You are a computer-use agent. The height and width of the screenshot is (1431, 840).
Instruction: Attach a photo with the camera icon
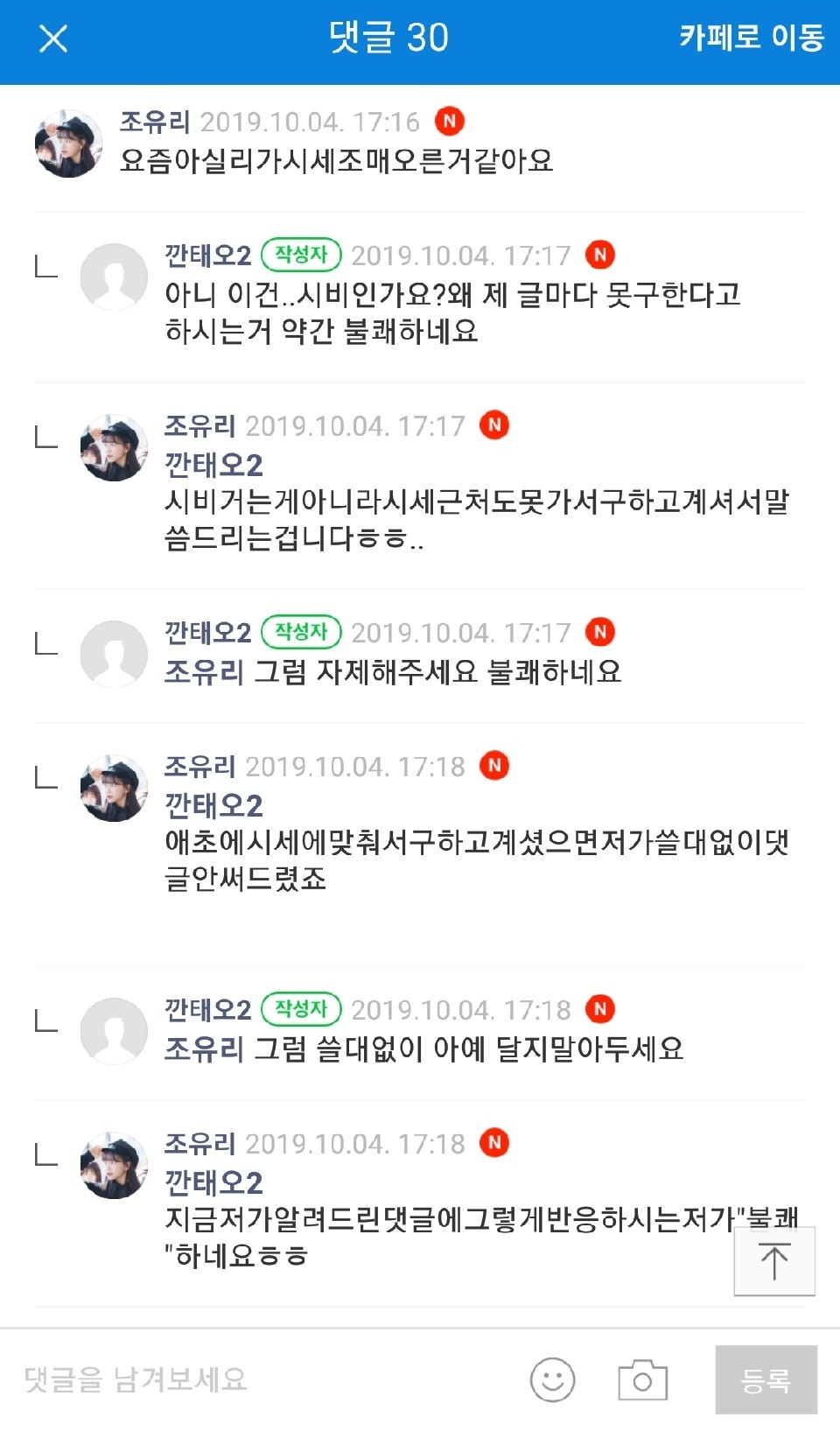click(642, 1380)
